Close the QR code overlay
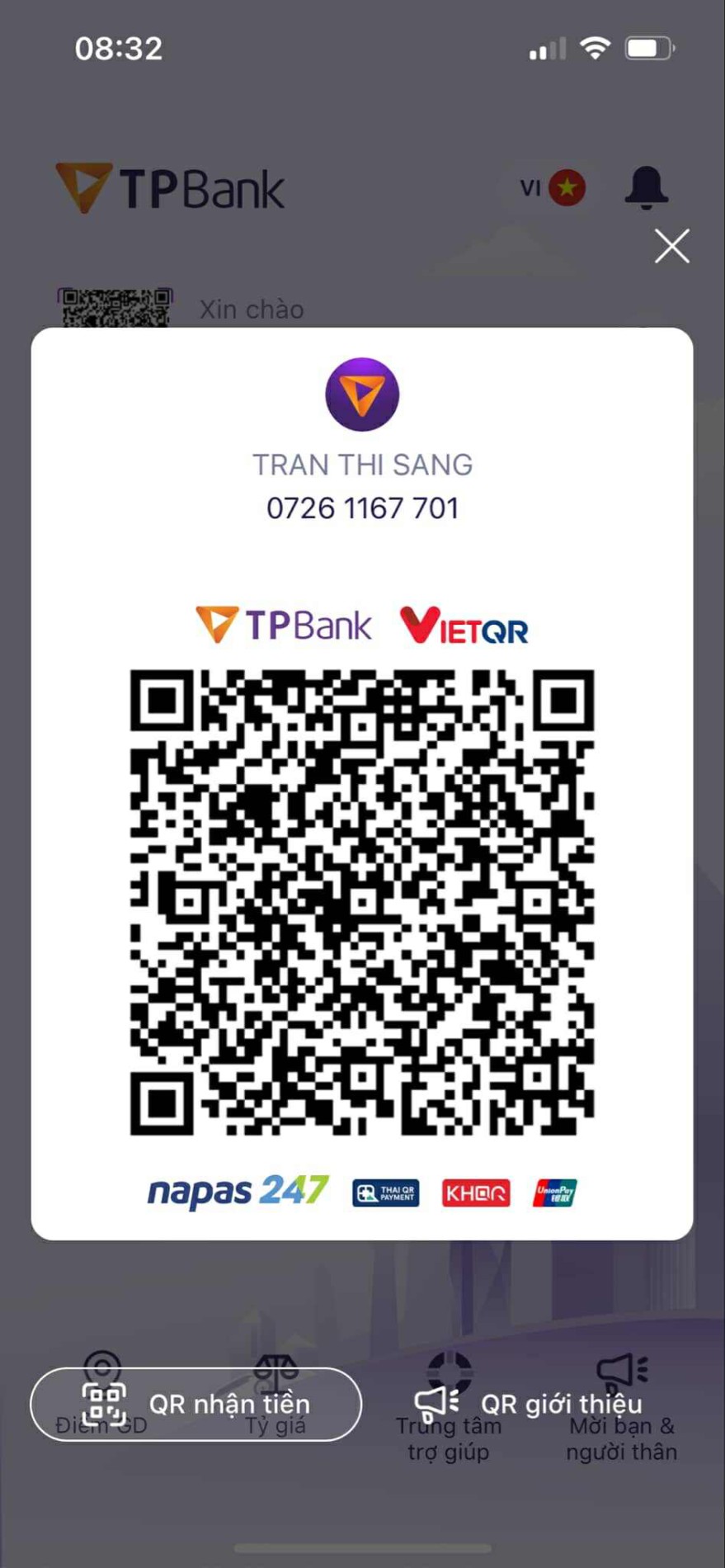 671,246
